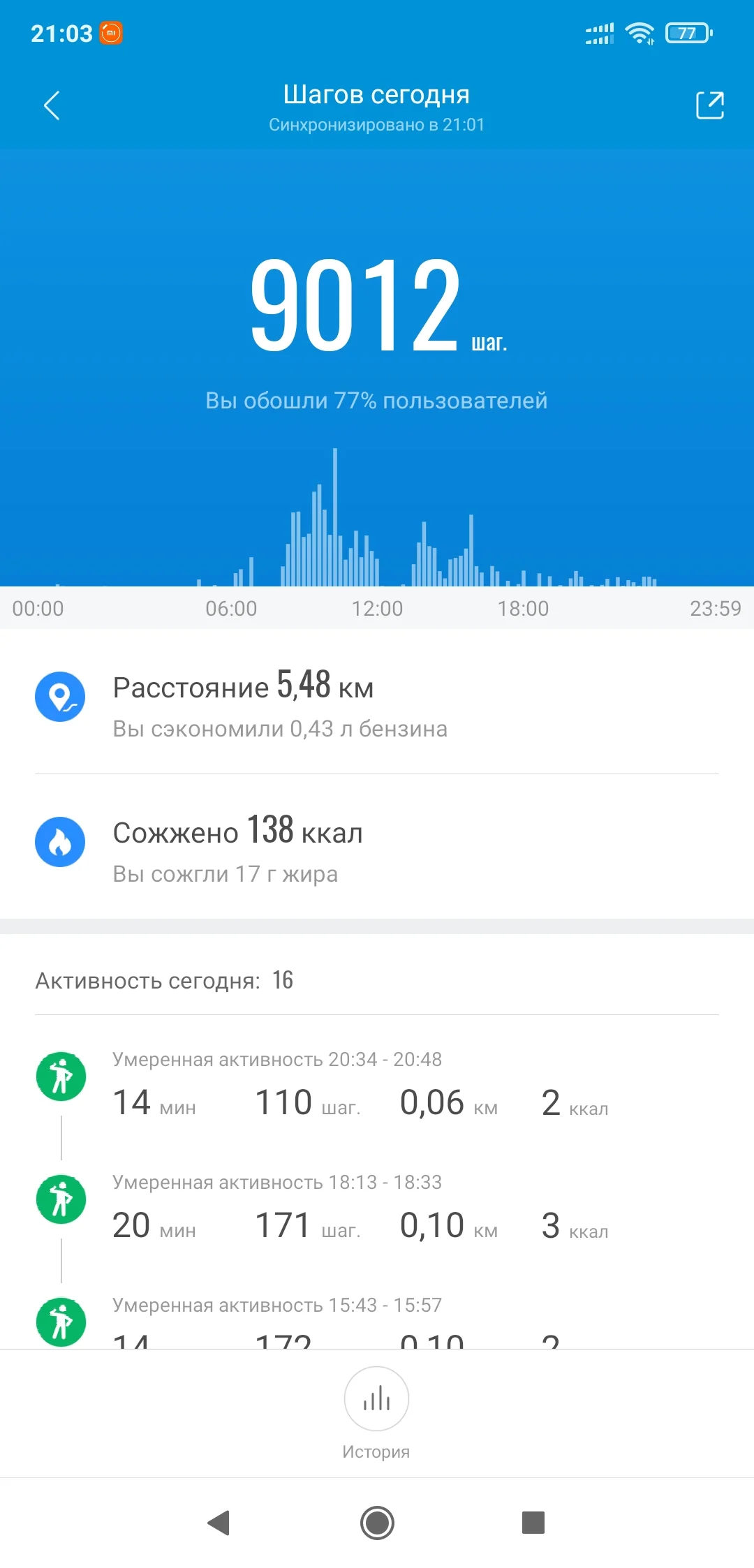Select the green activity icon for 18:13 activity
The width and height of the screenshot is (754, 1568).
coord(61,1199)
